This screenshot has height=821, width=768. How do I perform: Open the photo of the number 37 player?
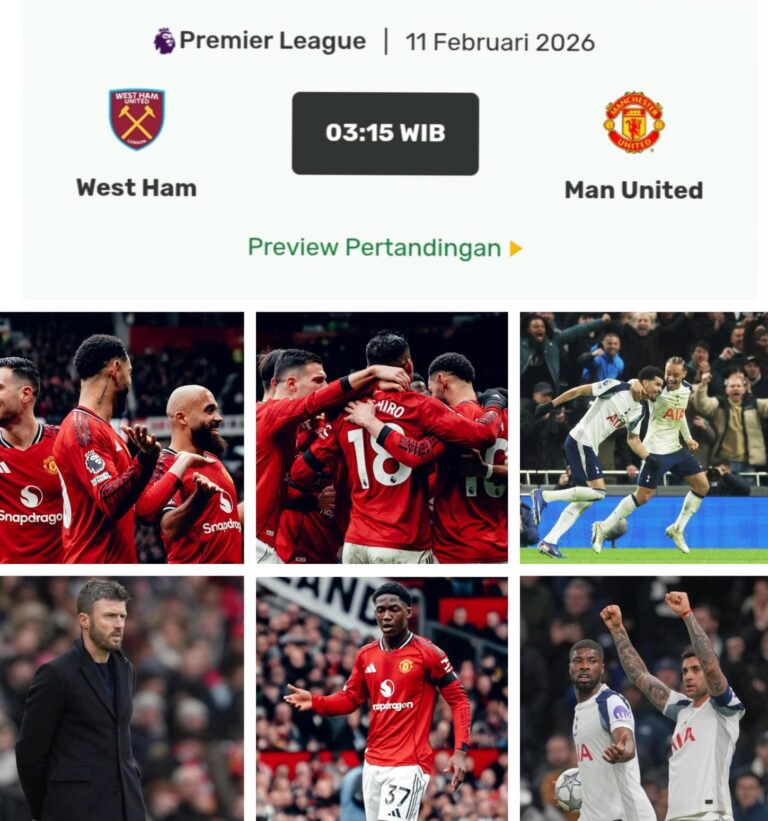point(381,698)
